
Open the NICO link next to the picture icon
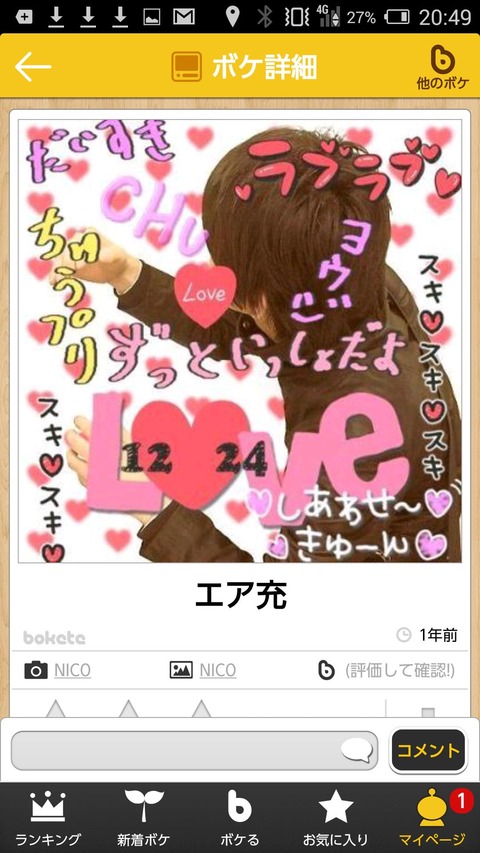tap(218, 670)
